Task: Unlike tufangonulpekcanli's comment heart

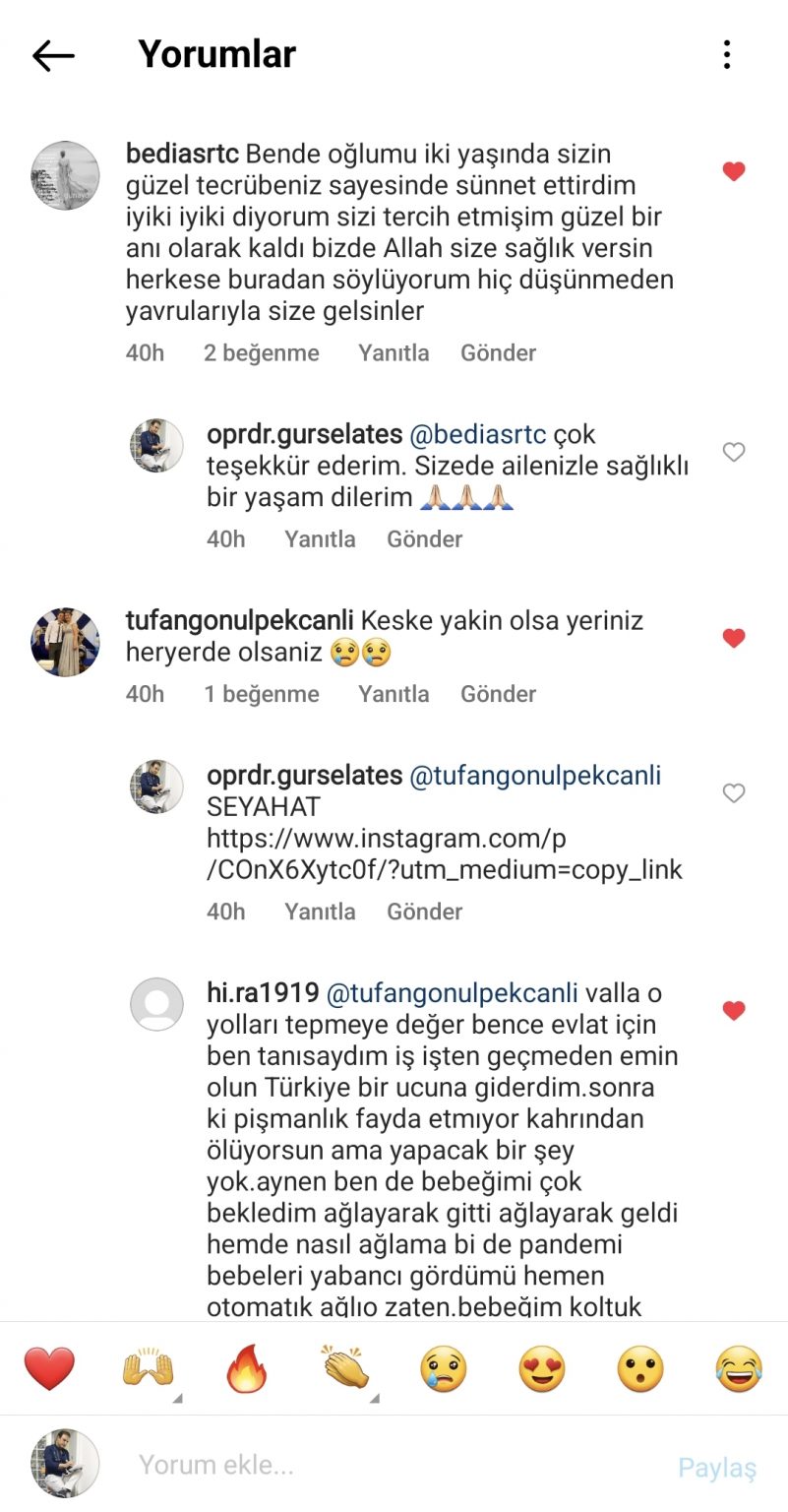Action: (733, 638)
